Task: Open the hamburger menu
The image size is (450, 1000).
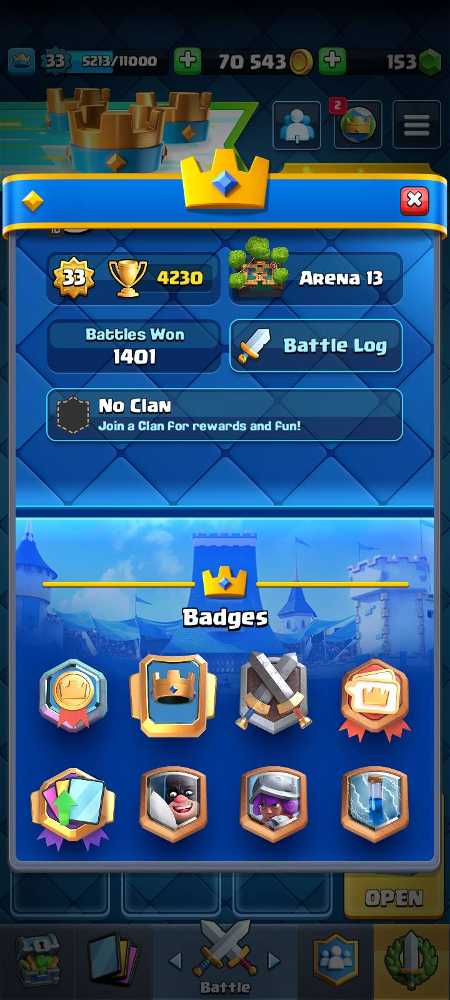Action: coord(417,124)
